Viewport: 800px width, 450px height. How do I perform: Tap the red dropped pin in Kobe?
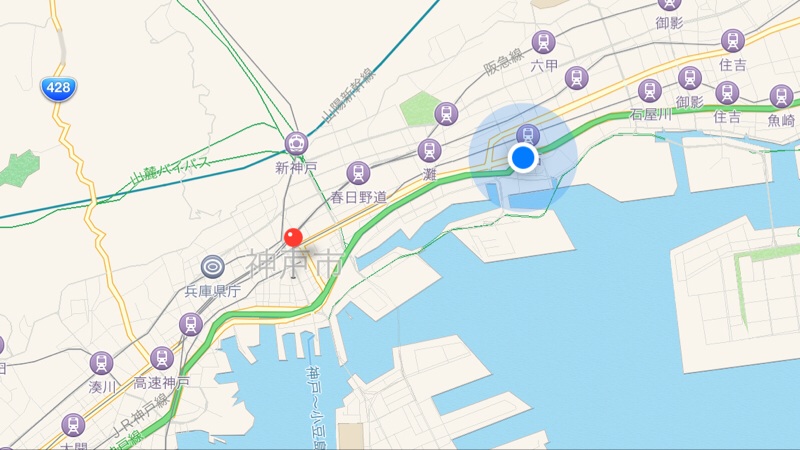pyautogui.click(x=293, y=237)
